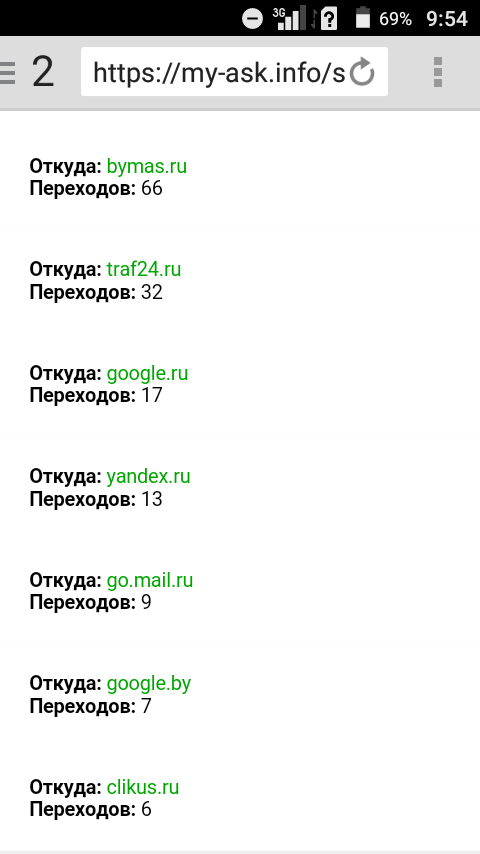Image resolution: width=480 pixels, height=854 pixels.
Task: Follow the google.by link
Action: [149, 684]
